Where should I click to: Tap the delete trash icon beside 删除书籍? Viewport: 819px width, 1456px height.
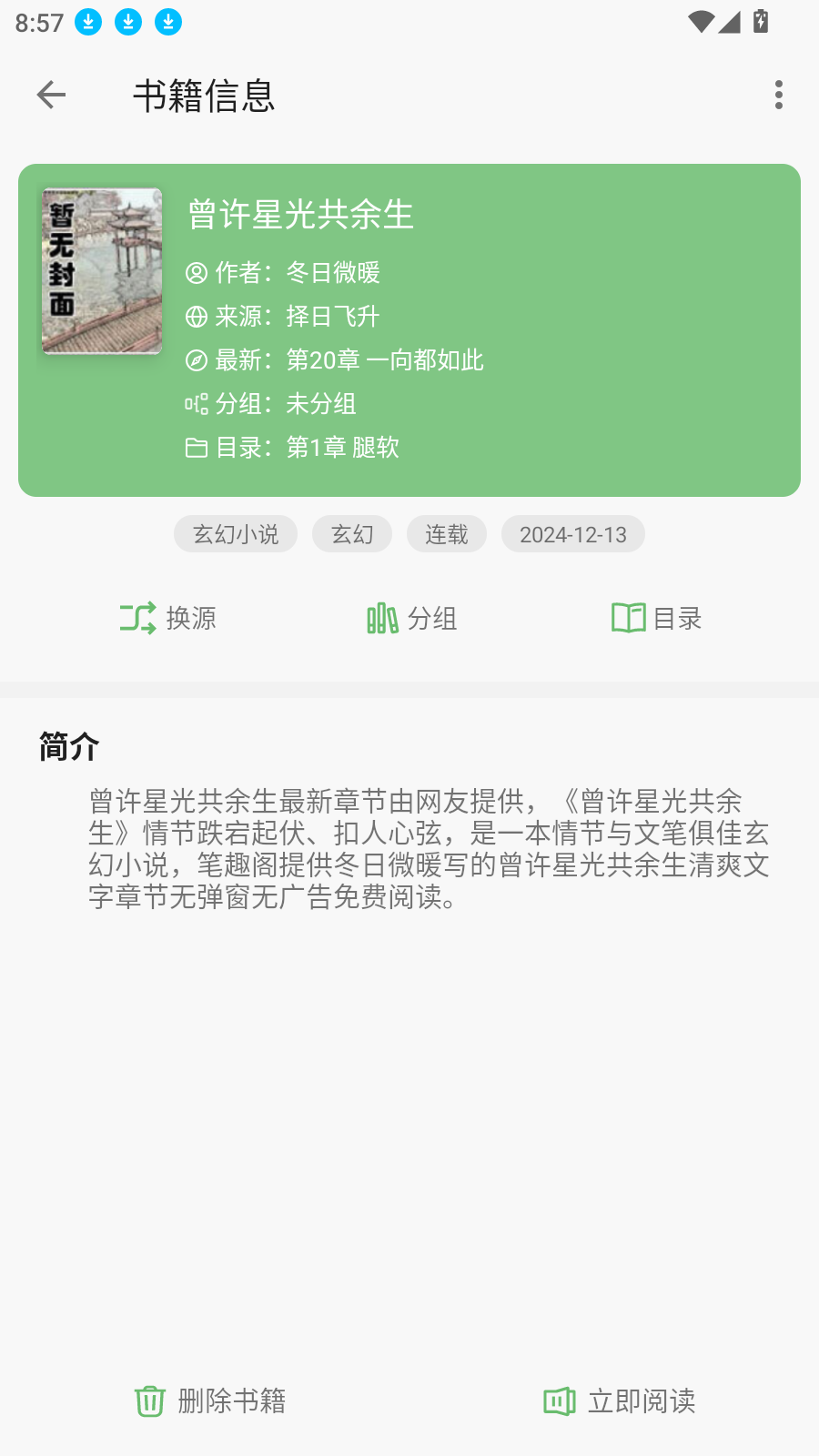(150, 1401)
